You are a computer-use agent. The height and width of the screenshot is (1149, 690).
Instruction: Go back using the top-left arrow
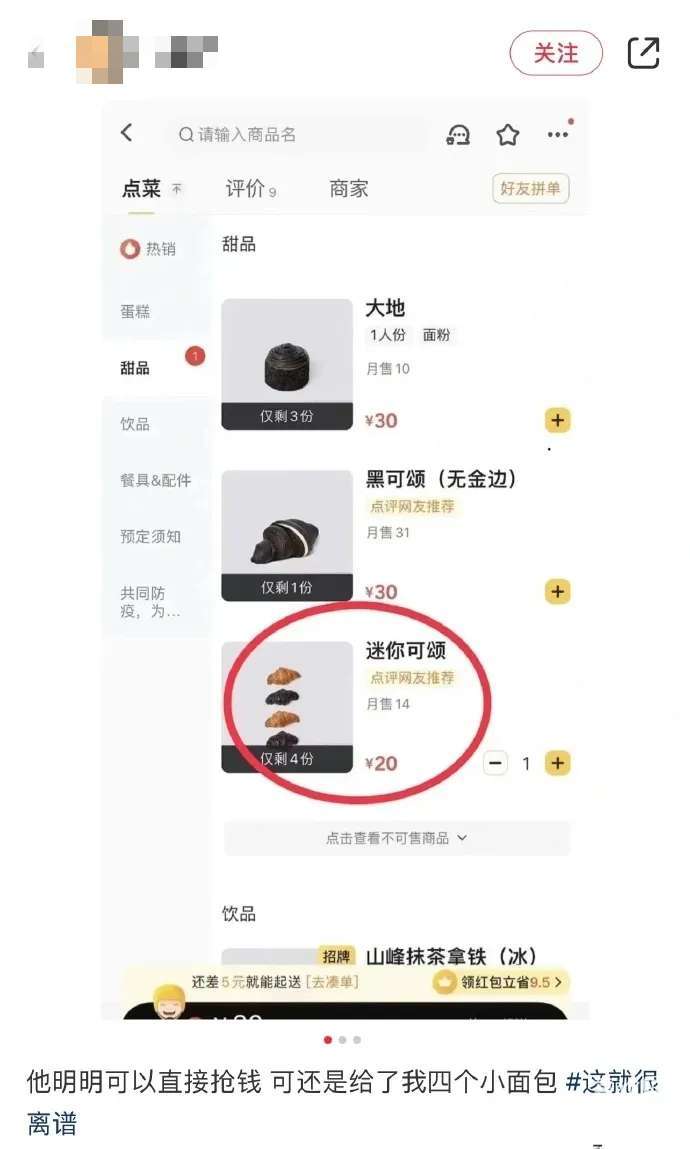click(36, 55)
